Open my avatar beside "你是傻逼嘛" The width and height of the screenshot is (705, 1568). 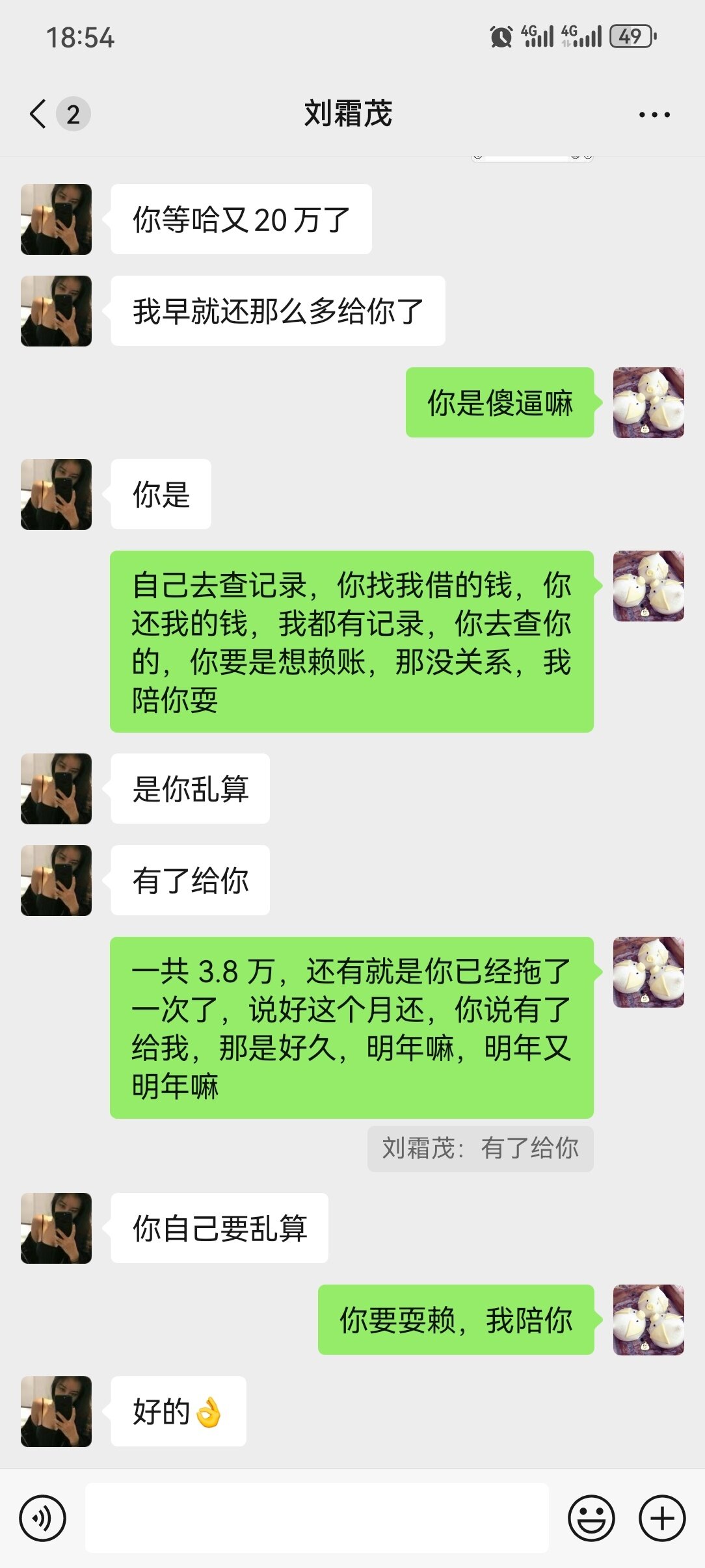[648, 403]
